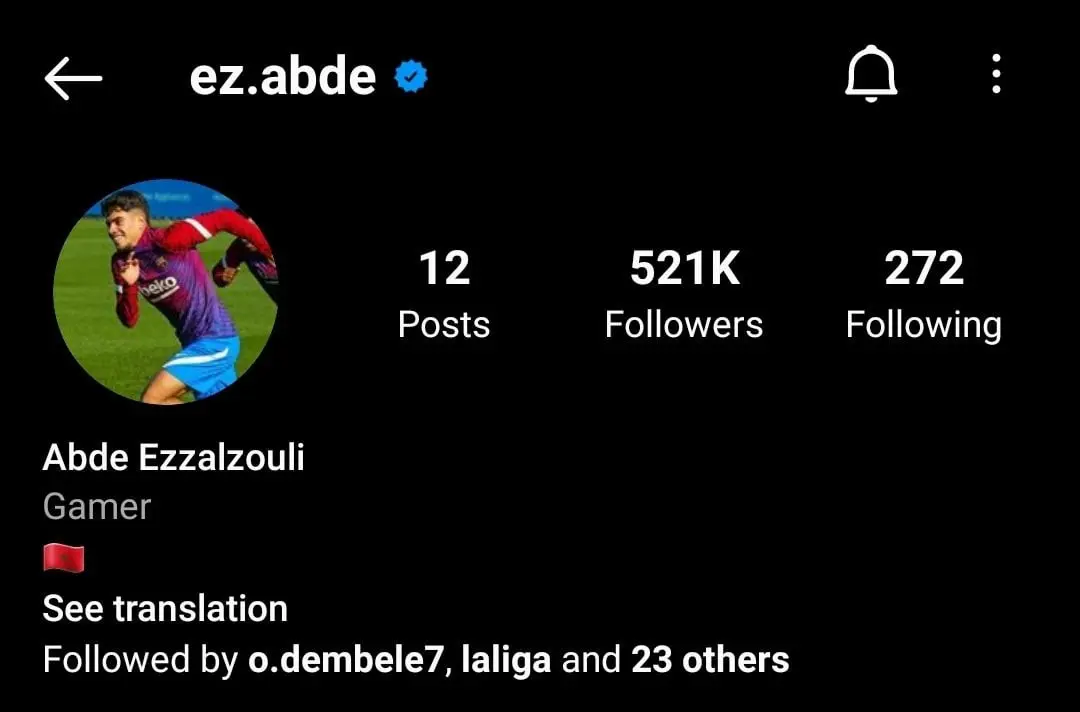Go back using the arrow icon
Viewport: 1080px width, 712px height.
tap(73, 78)
